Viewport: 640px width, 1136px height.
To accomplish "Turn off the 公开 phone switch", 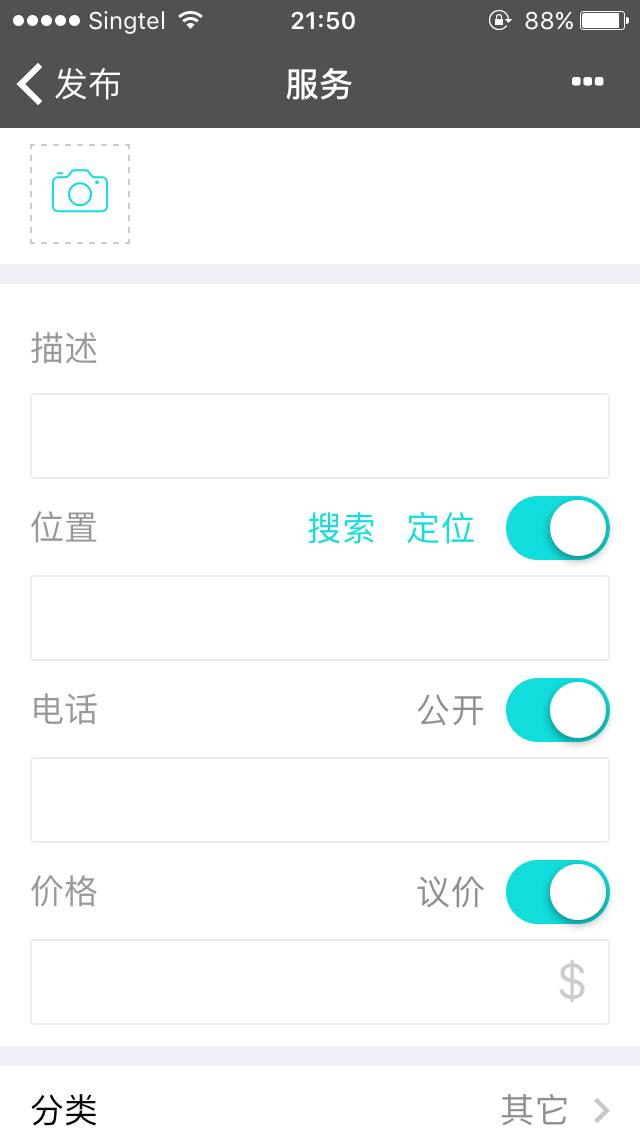I will (x=557, y=710).
